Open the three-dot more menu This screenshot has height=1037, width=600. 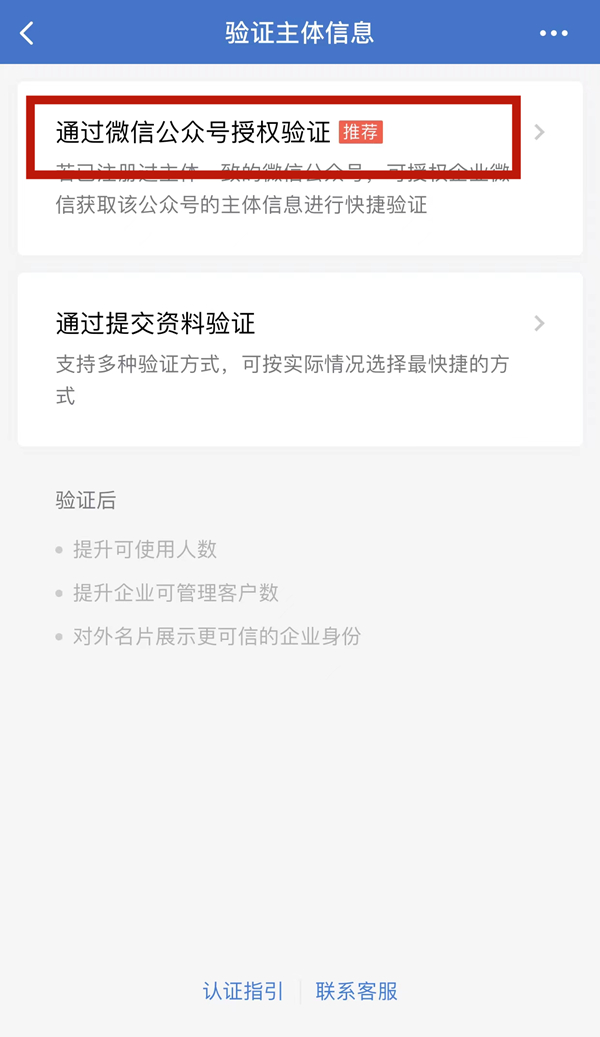(553, 33)
